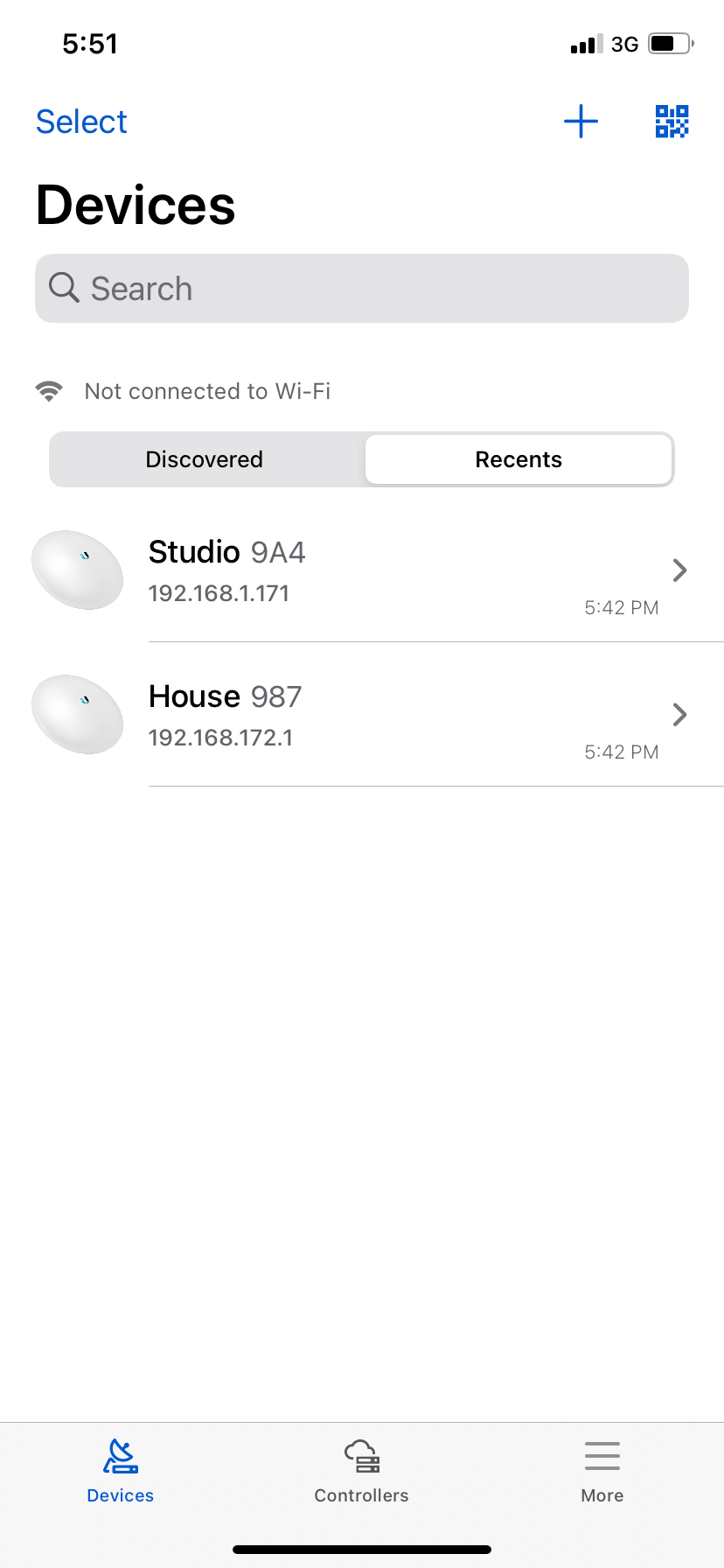
Task: Go to the Controllers tab
Action: (x=361, y=1472)
